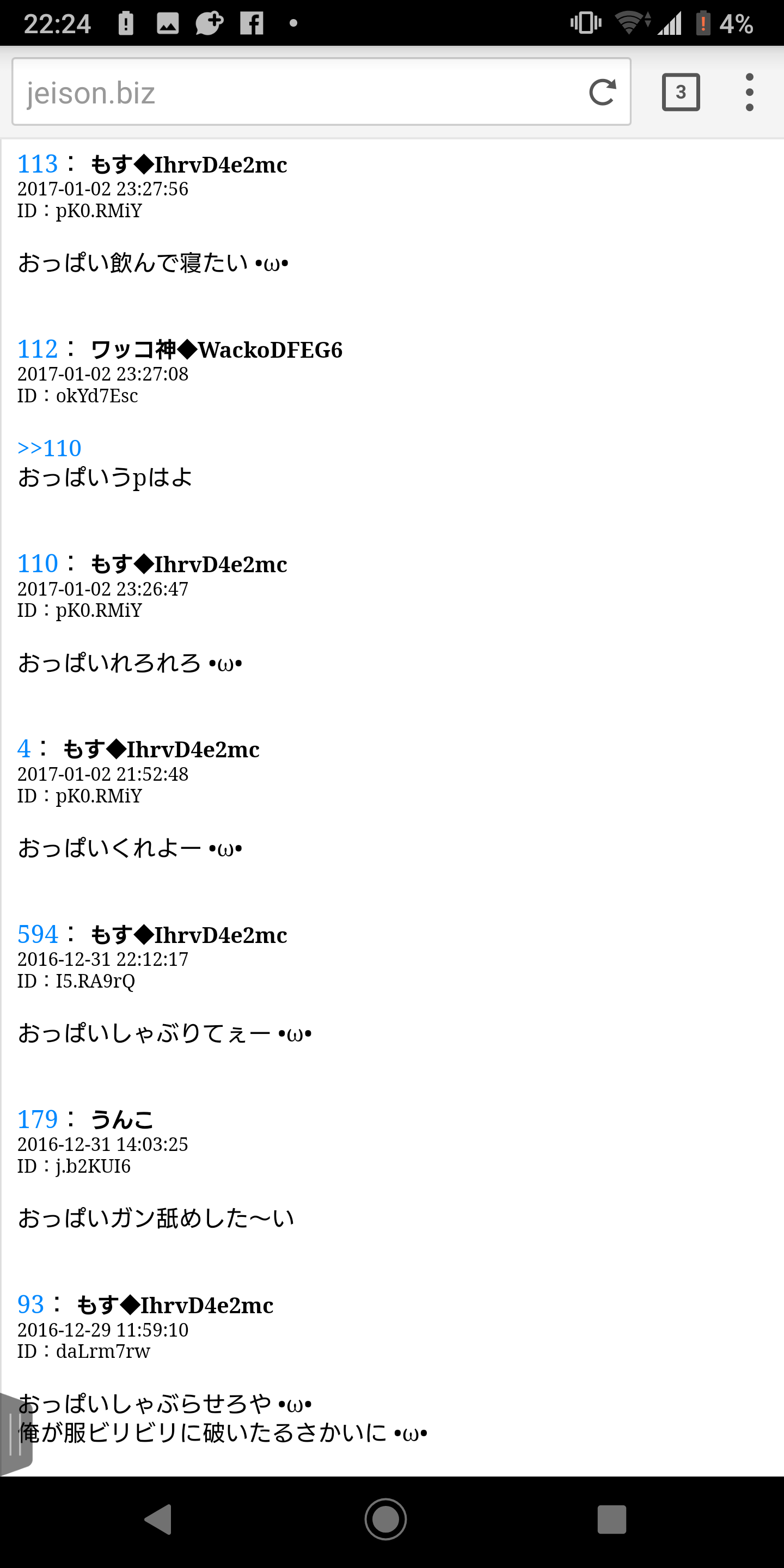Open post number 110 link

(38, 563)
